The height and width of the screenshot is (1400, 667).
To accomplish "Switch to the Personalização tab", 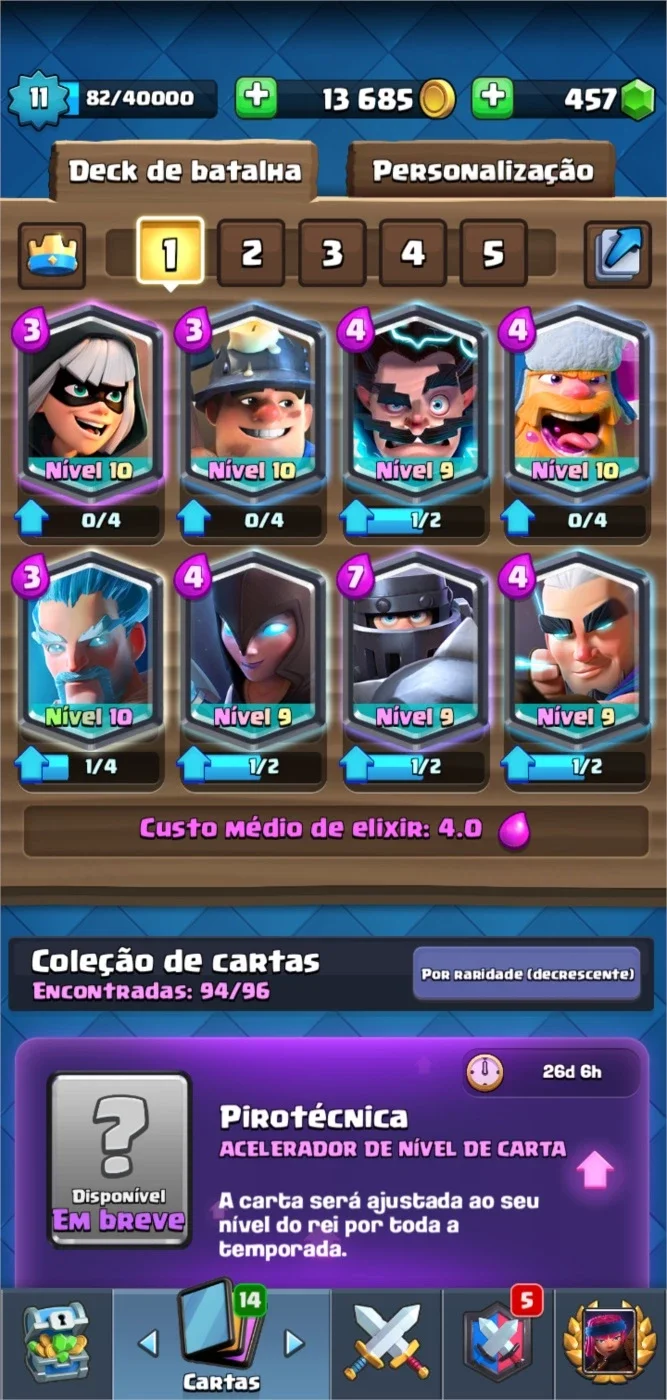I will point(482,170).
